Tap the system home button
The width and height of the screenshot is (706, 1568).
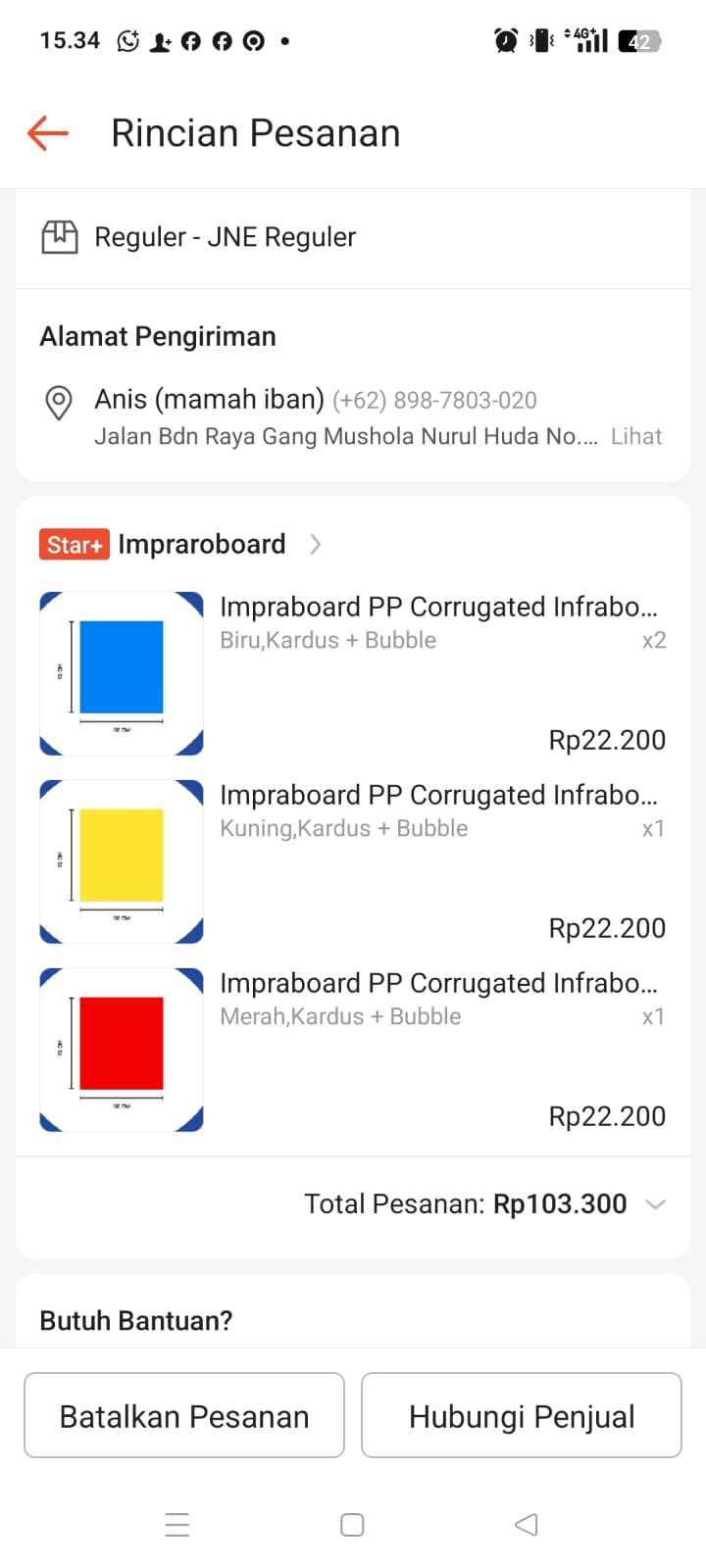tap(352, 1525)
